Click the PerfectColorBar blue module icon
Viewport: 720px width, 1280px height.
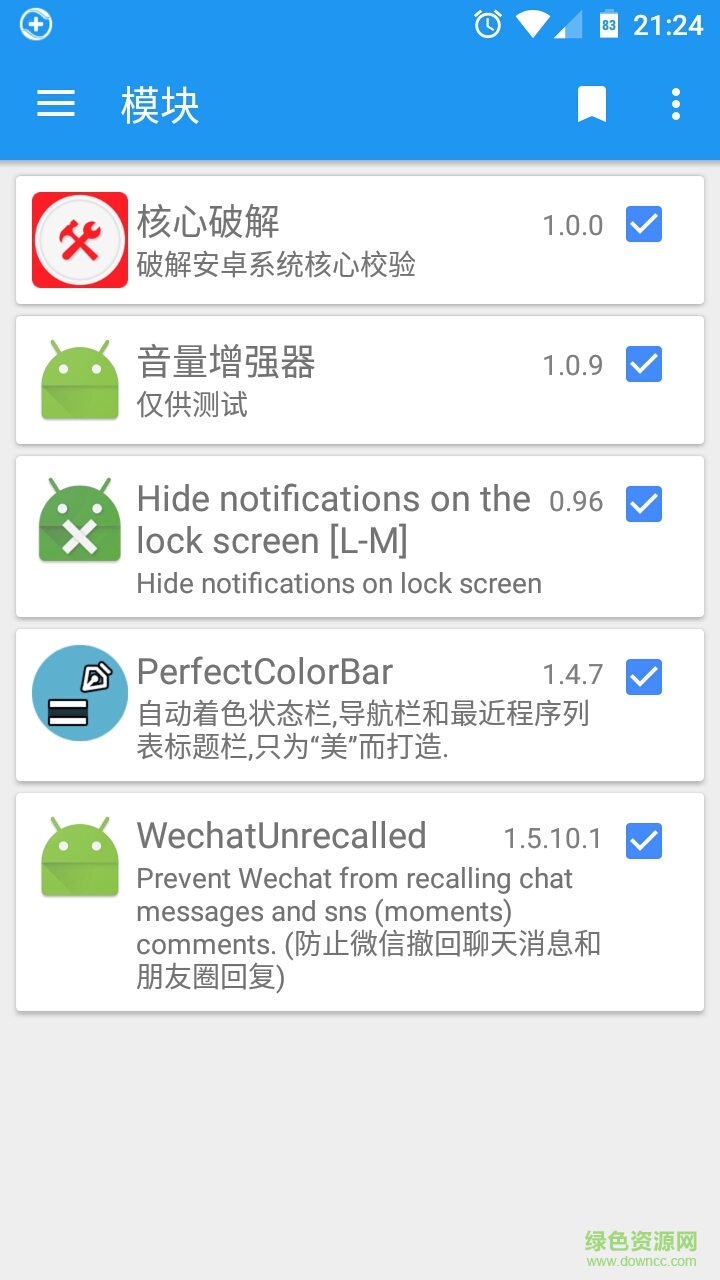[x=80, y=692]
